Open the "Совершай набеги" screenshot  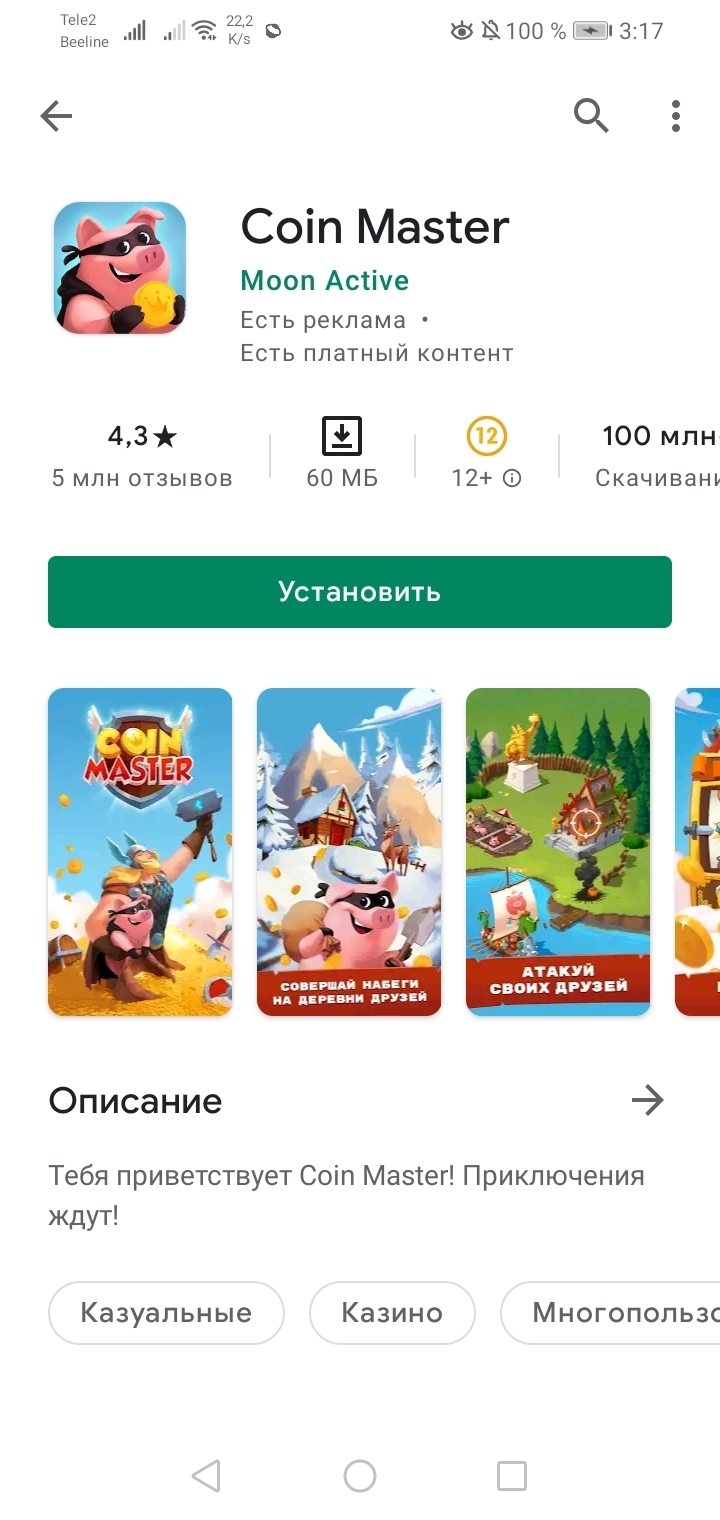point(349,852)
